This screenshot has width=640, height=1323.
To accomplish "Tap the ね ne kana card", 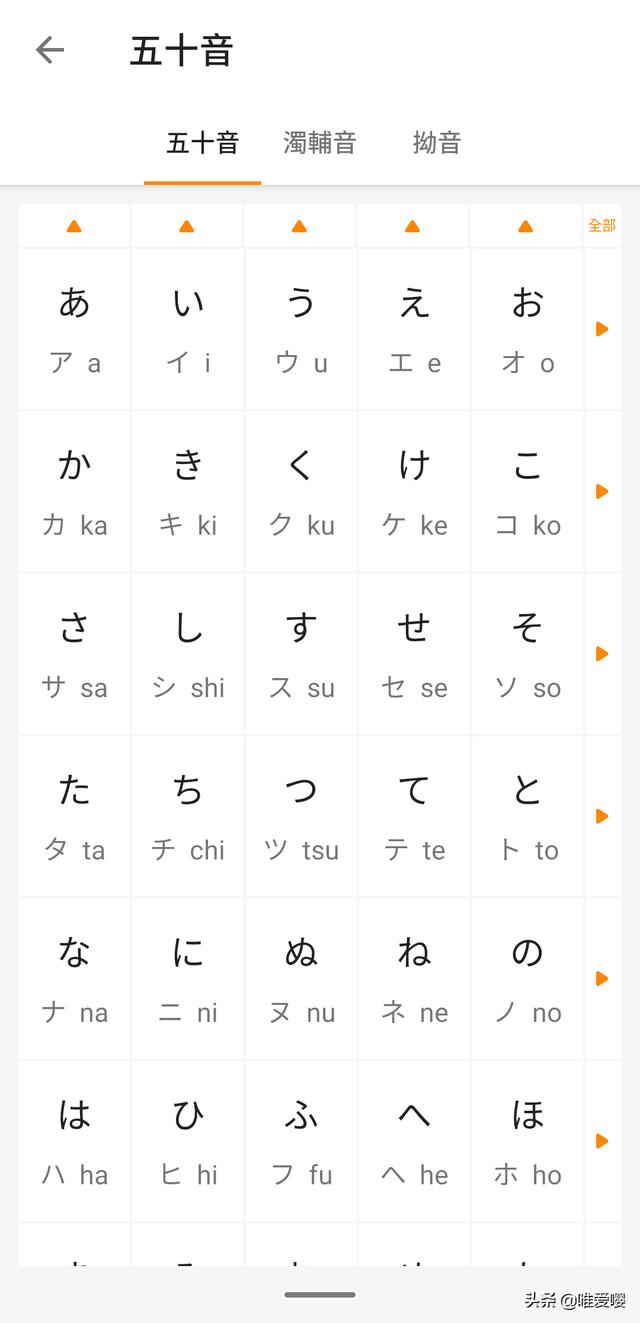I will click(x=414, y=979).
